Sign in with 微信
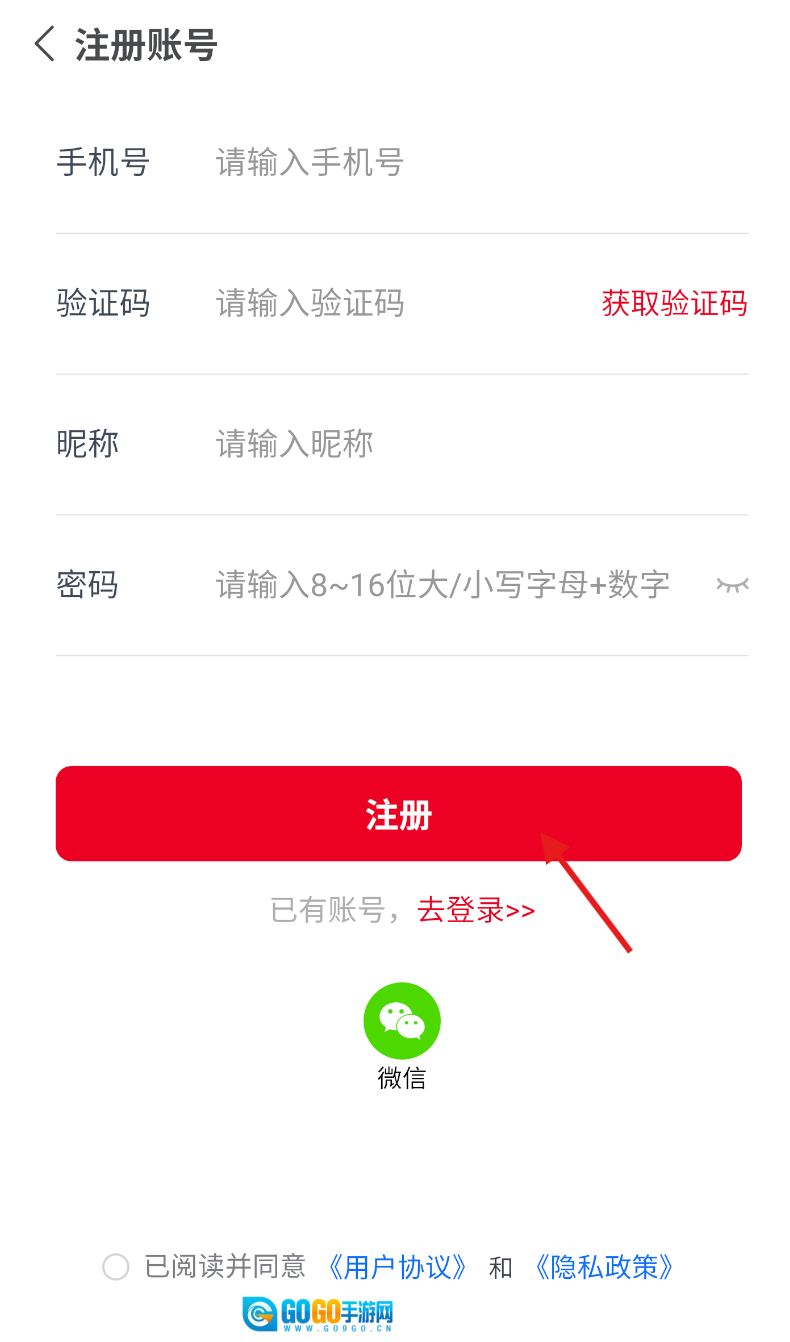Viewport: 790px width, 1342px height. 401,1022
